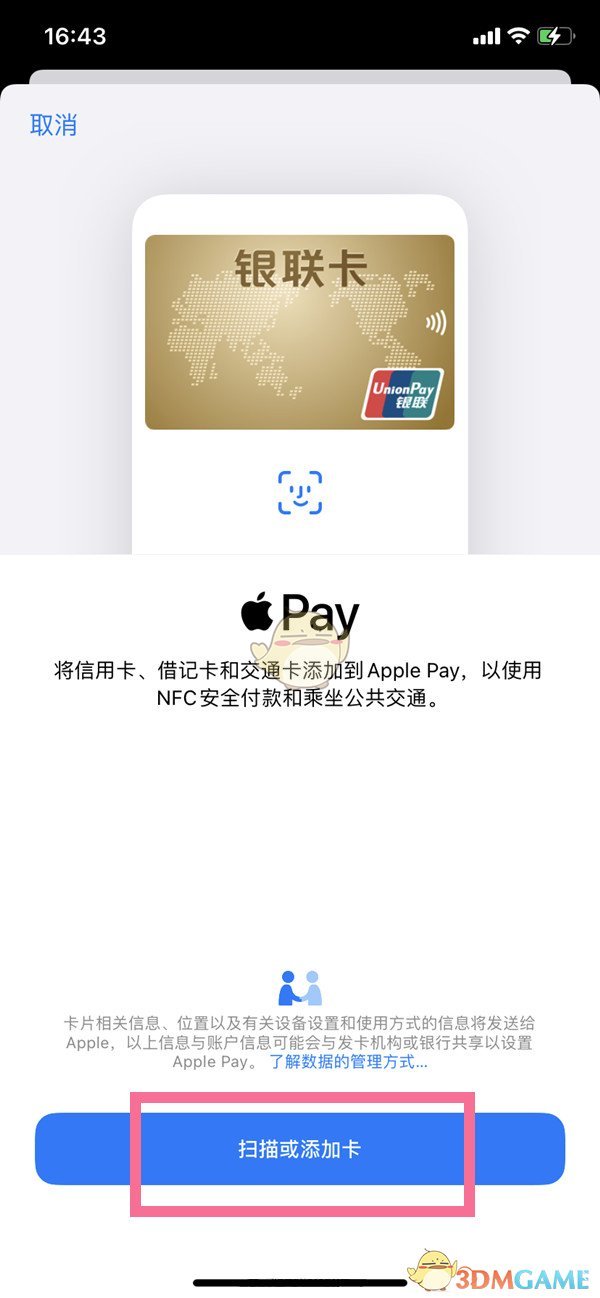Tap the 扫描或添加卡 button
The width and height of the screenshot is (600, 1298).
pyautogui.click(x=300, y=1149)
